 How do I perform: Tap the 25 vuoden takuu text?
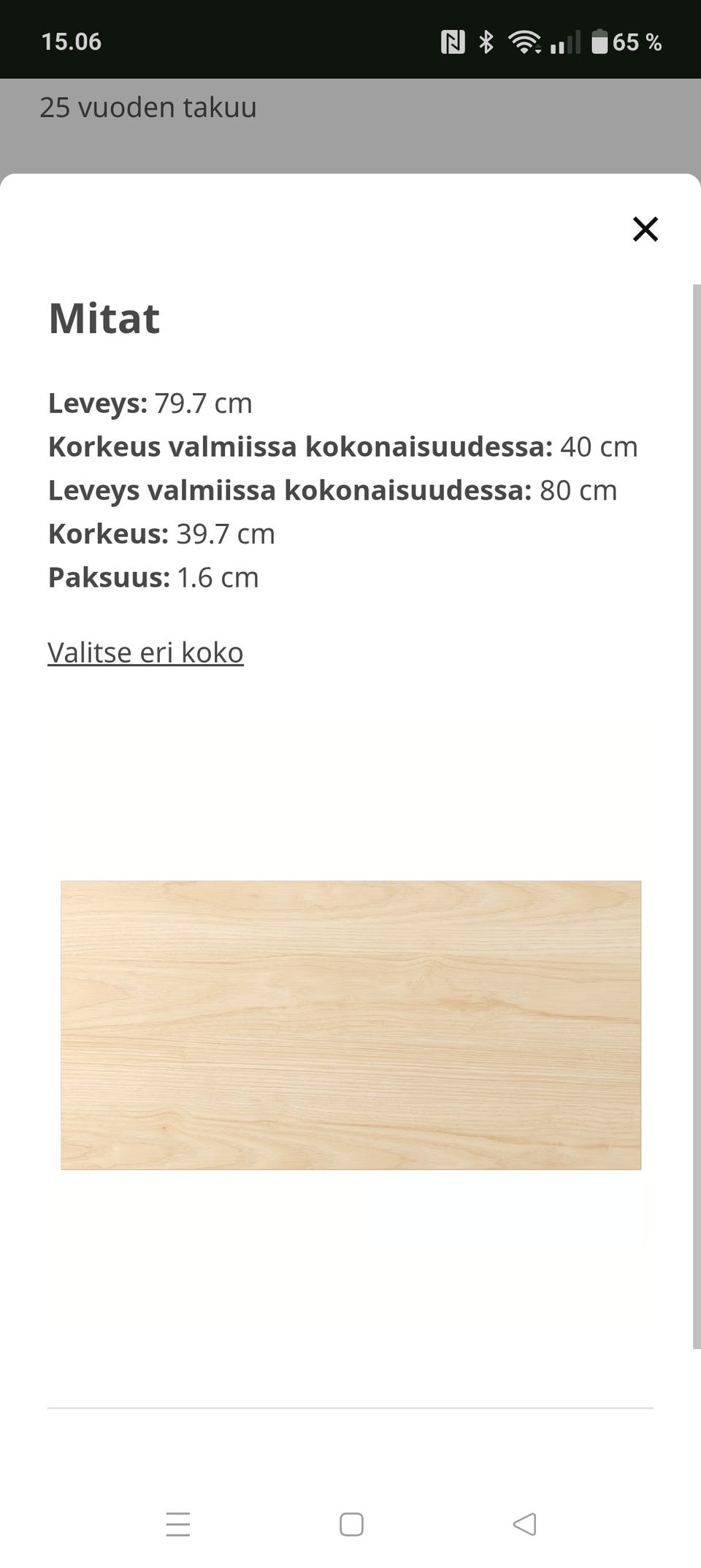[149, 107]
